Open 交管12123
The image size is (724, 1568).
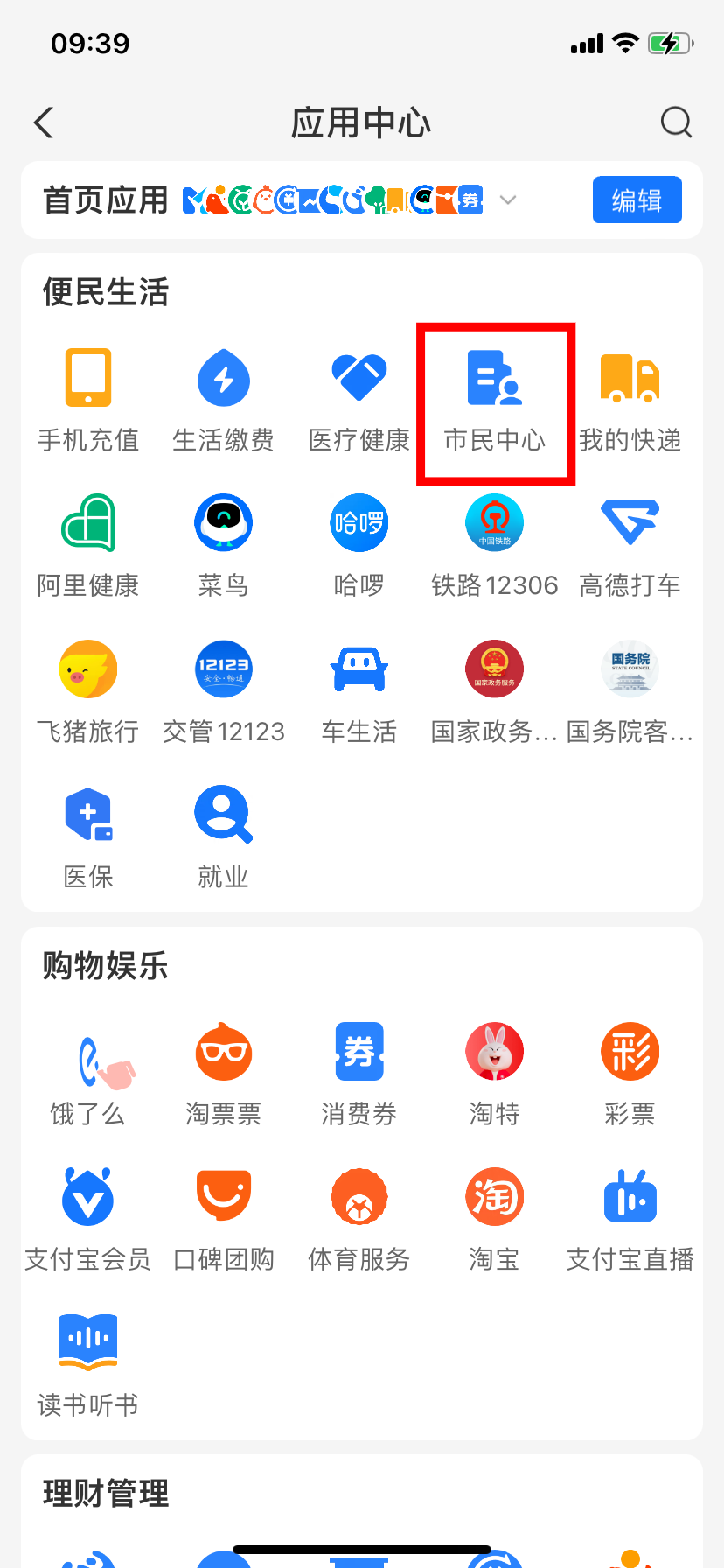coord(224,689)
